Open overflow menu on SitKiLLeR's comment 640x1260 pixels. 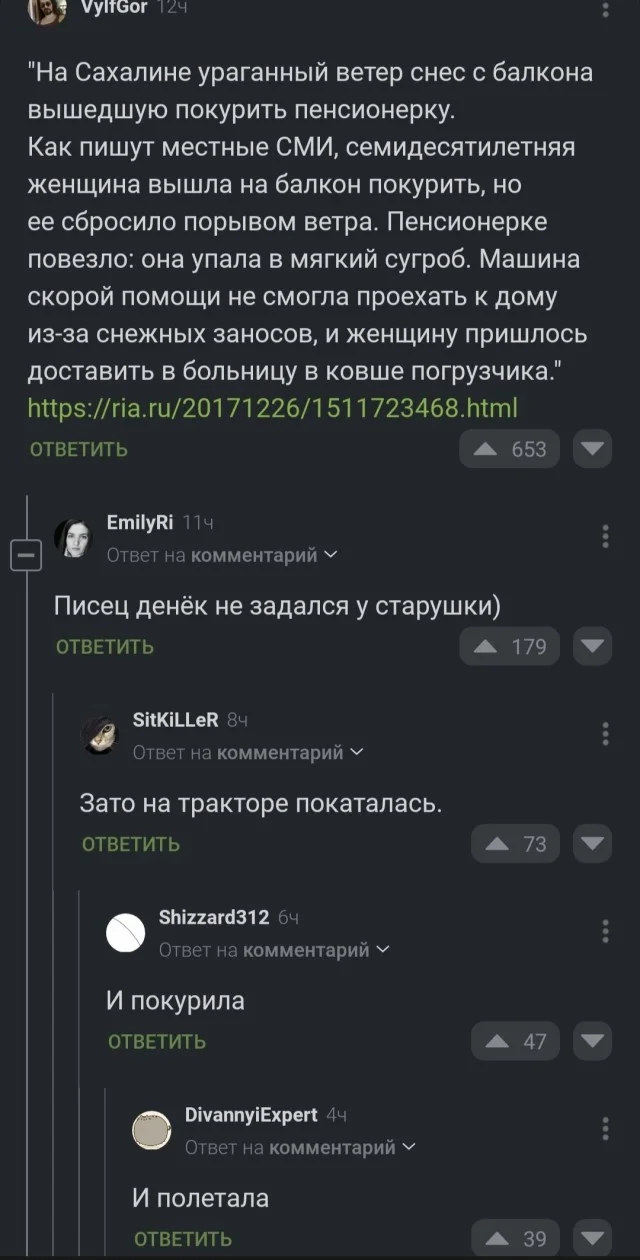coord(606,734)
